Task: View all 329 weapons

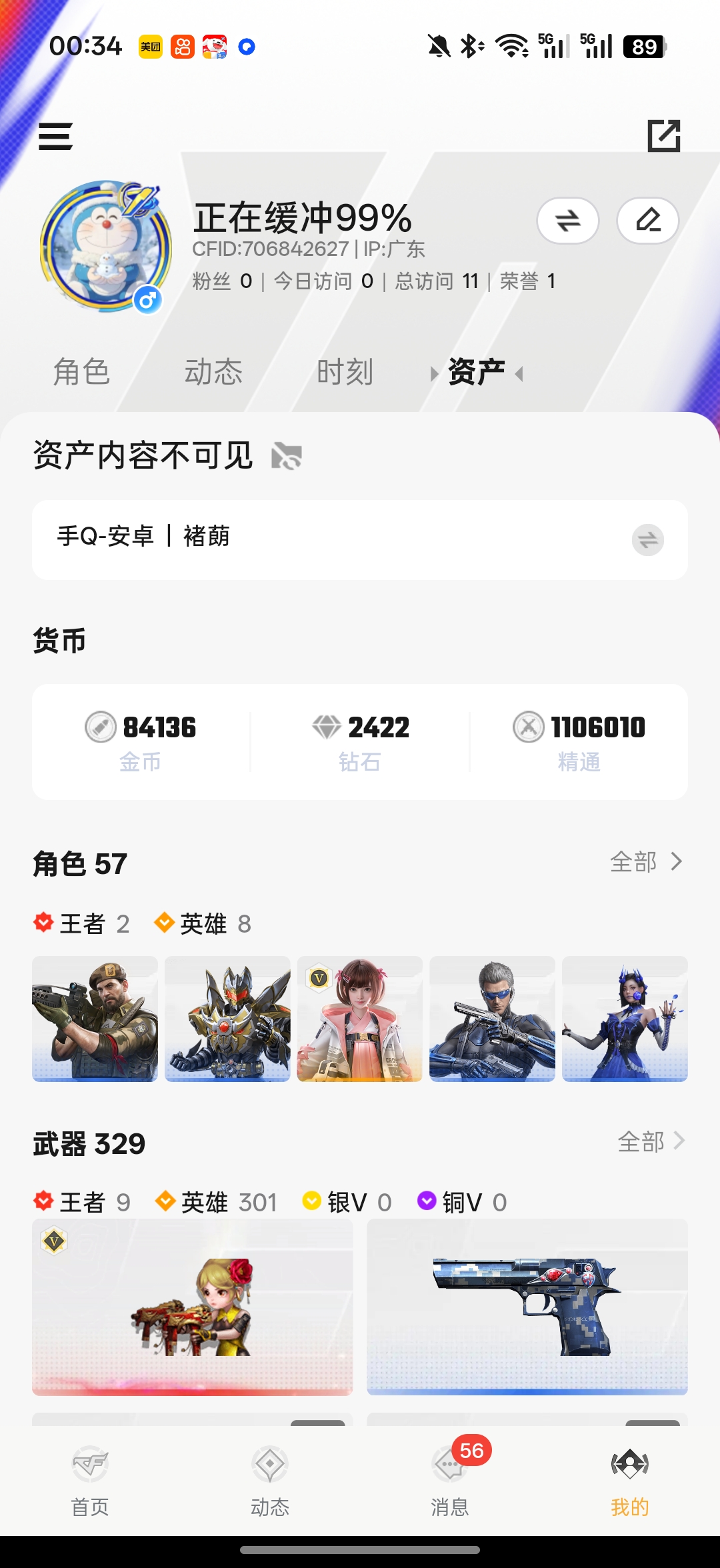Action: (x=650, y=1142)
